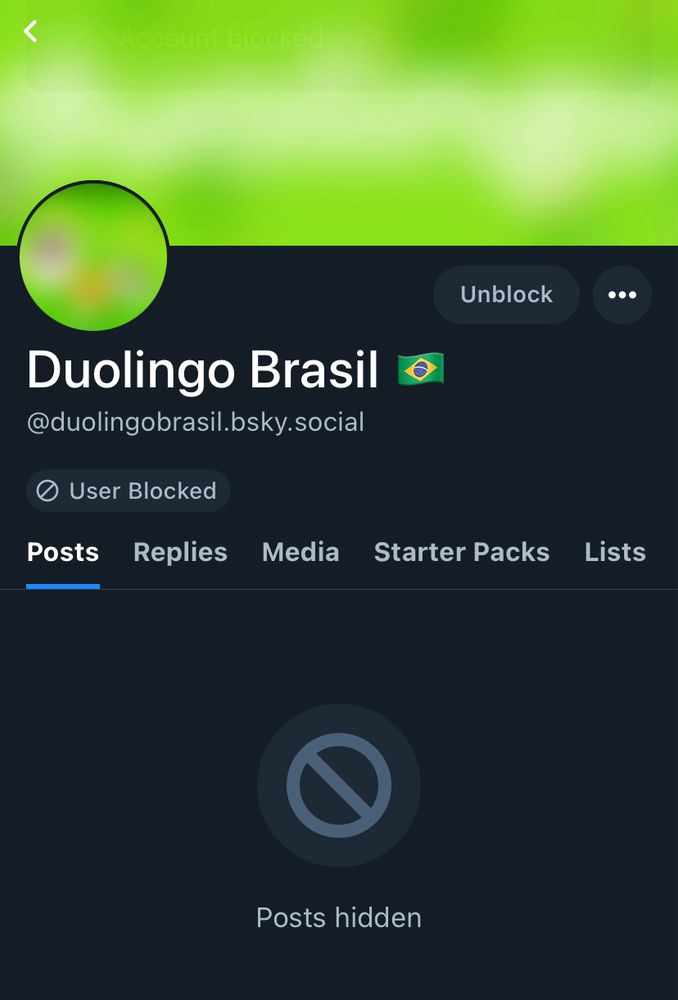Select the Lists tab

tap(615, 552)
